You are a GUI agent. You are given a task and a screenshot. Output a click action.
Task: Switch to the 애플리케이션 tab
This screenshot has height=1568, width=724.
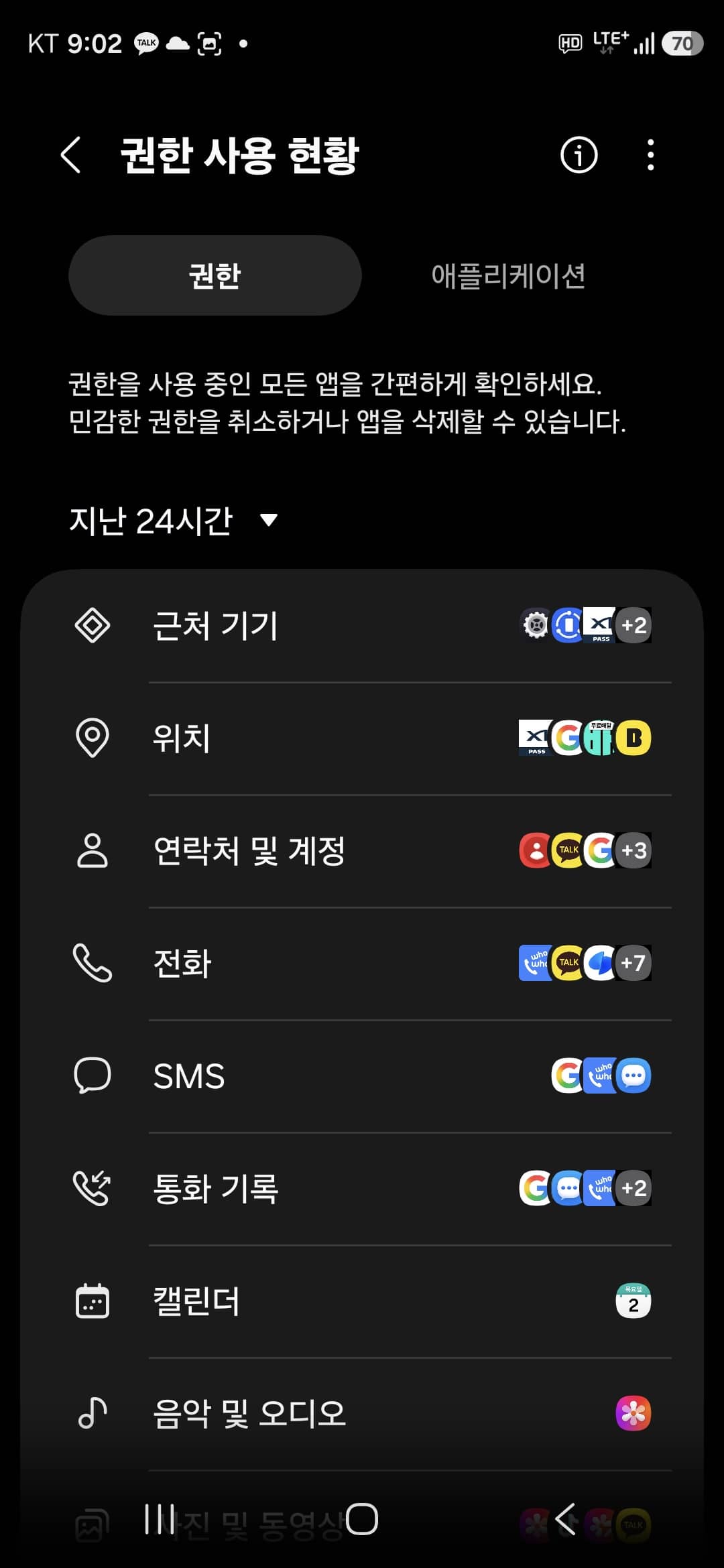point(511,276)
